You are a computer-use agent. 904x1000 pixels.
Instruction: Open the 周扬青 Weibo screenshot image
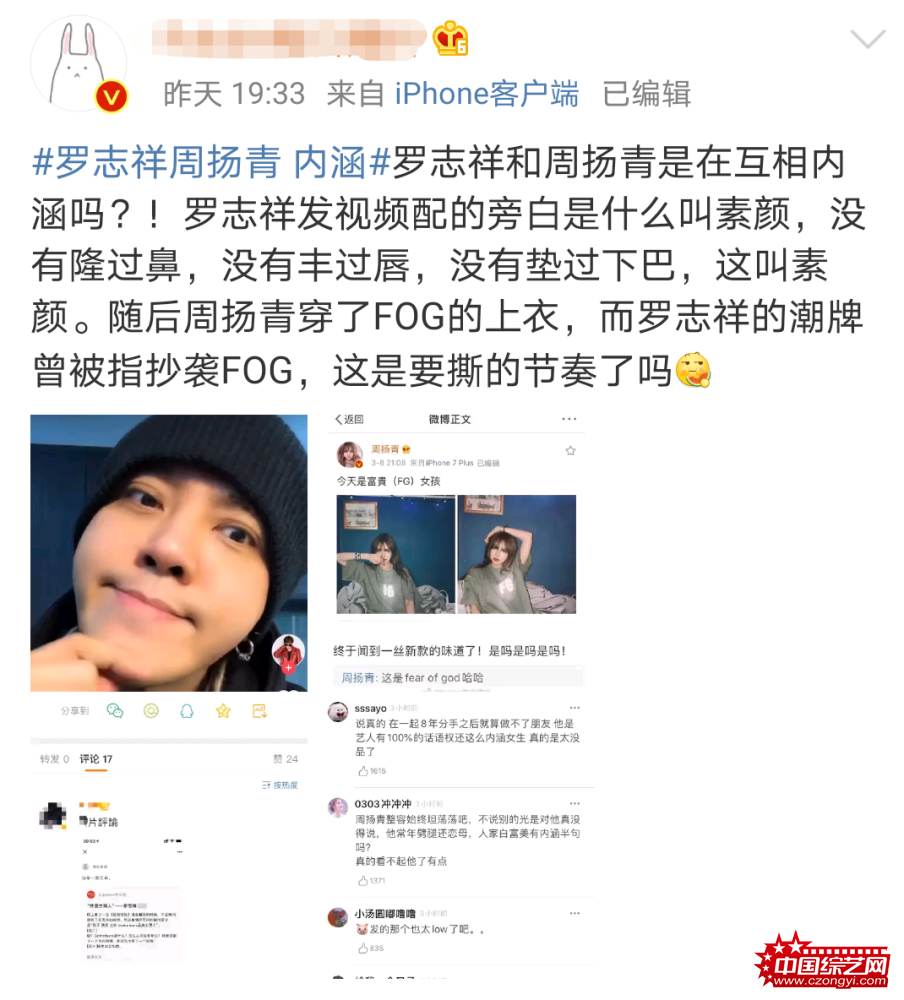pyautogui.click(x=458, y=700)
